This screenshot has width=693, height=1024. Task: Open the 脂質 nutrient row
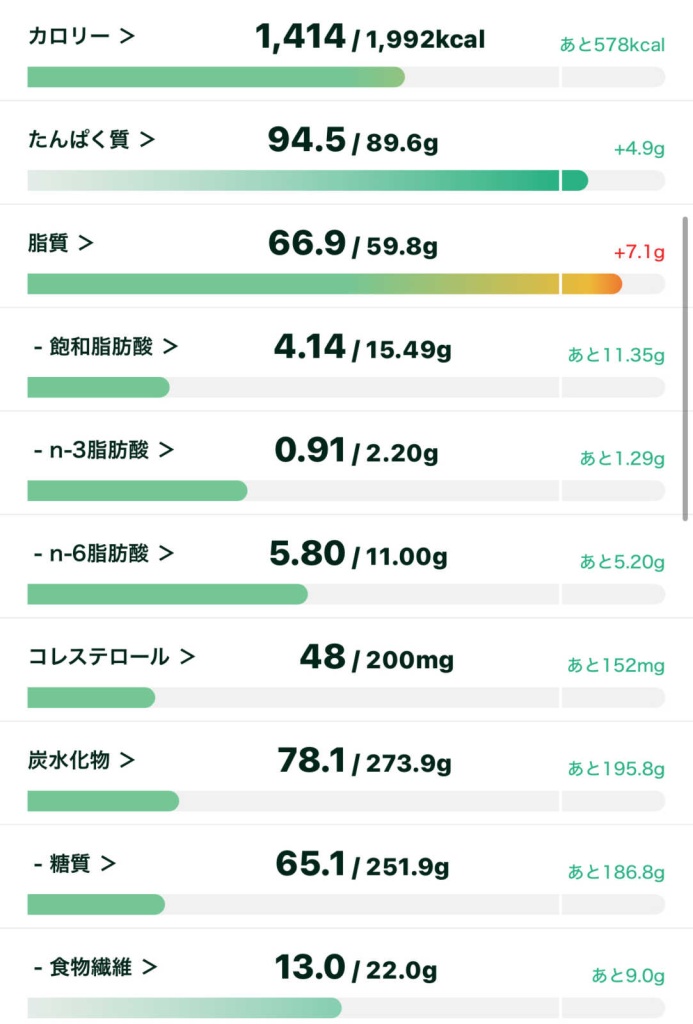pyautogui.click(x=61, y=243)
